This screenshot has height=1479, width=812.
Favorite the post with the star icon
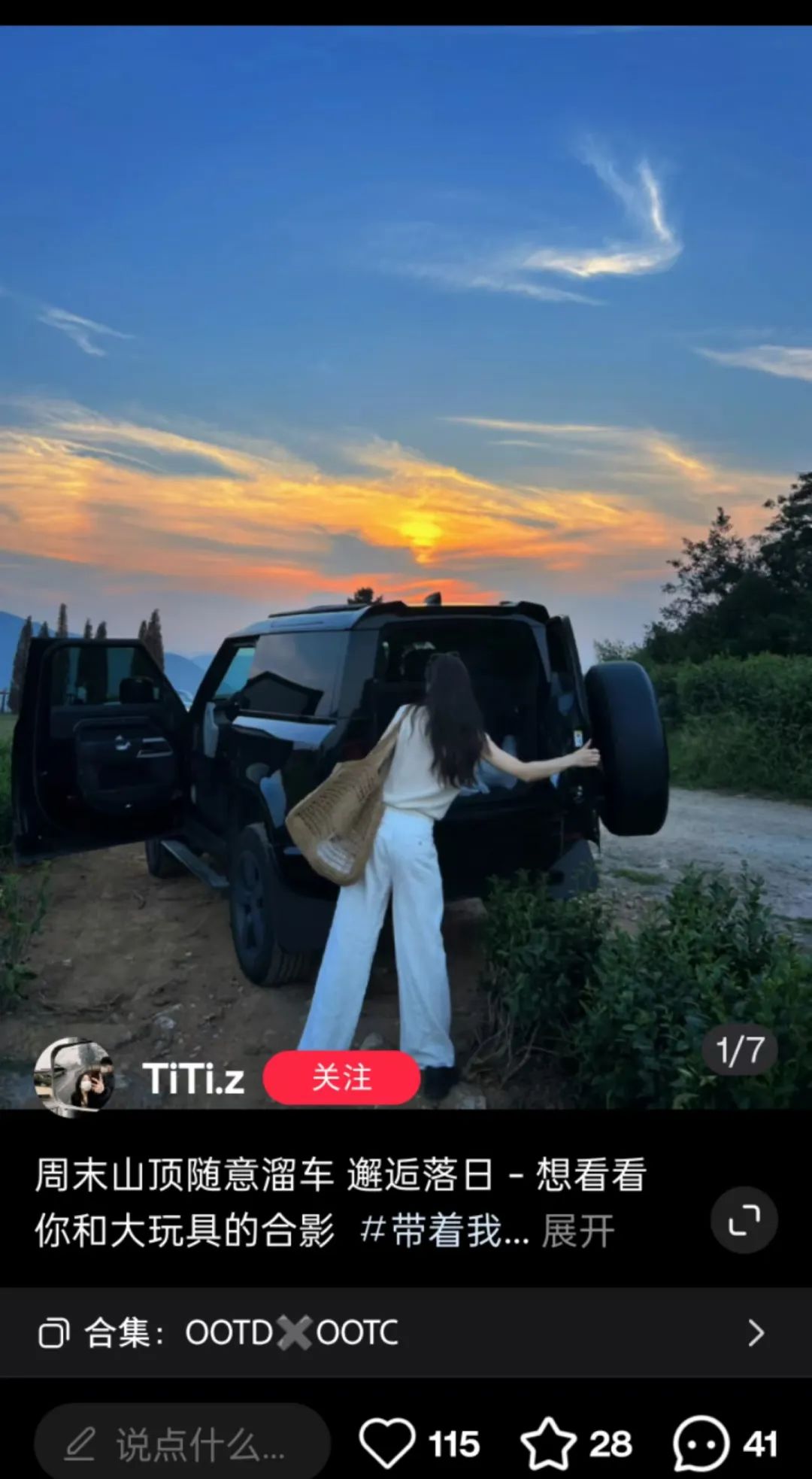click(x=548, y=1443)
